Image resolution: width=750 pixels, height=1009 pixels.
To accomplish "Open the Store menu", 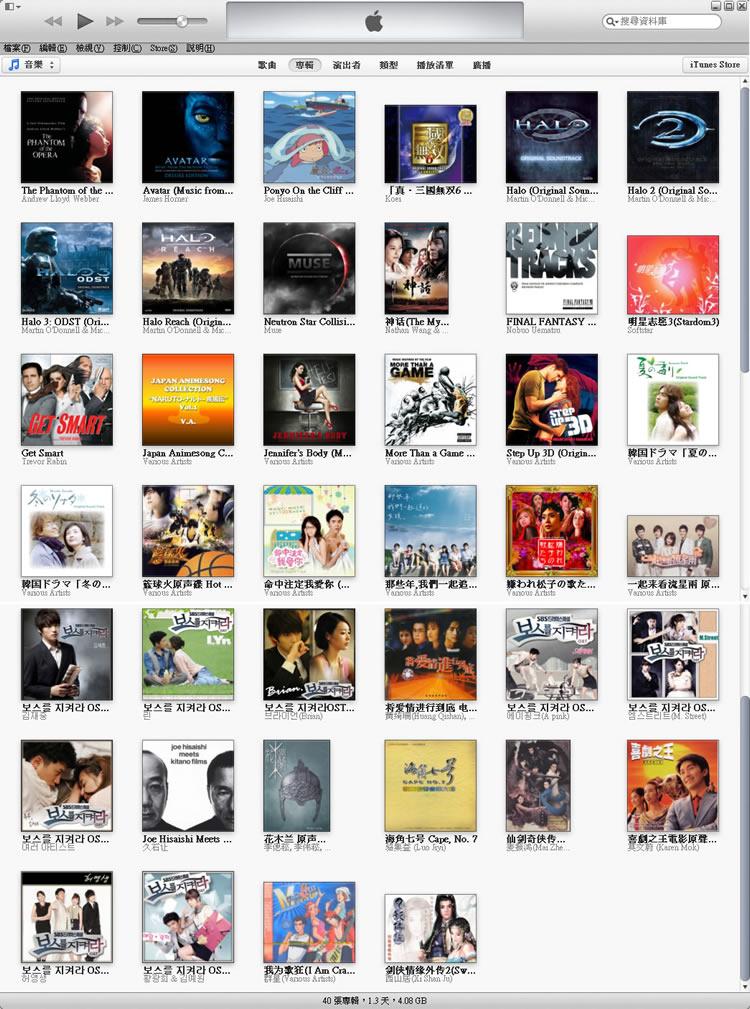I will [163, 48].
